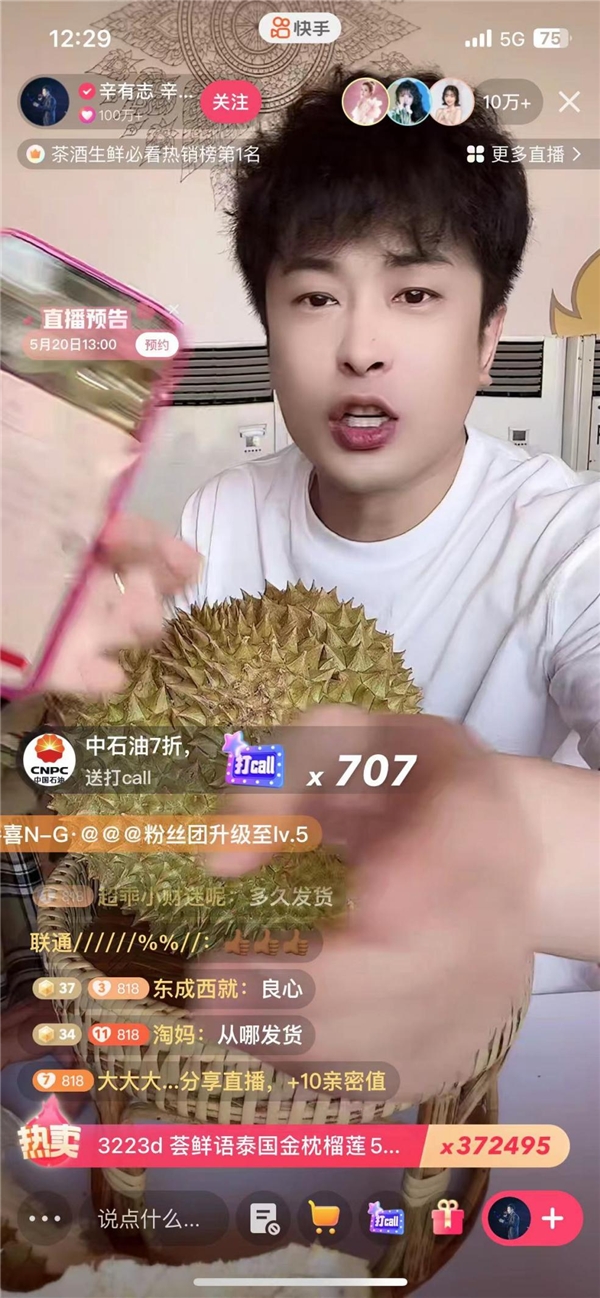Open the gift panel
Viewport: 600px width, 1298px height.
(x=447, y=1219)
